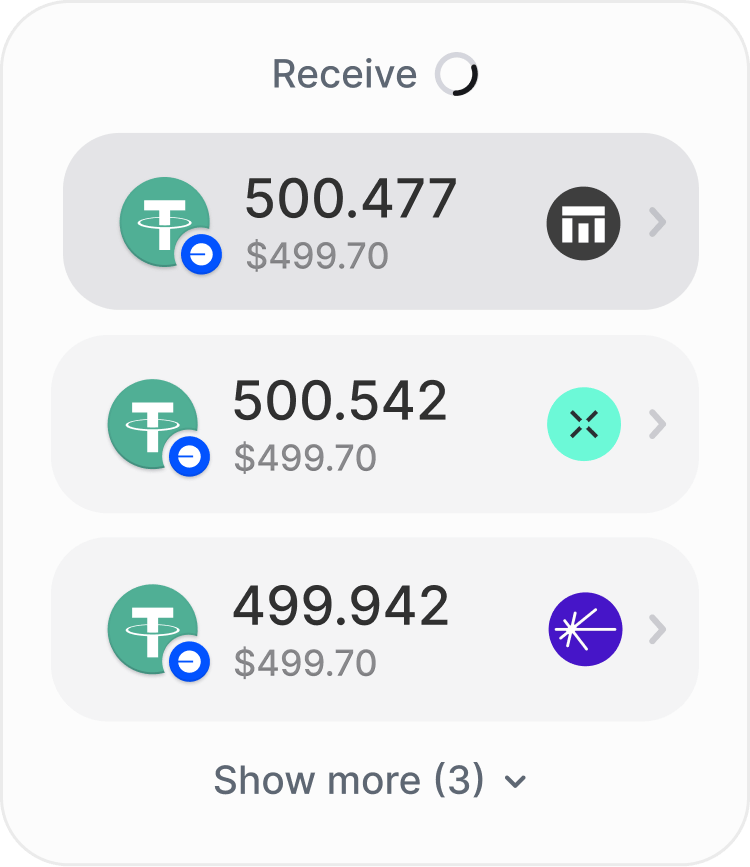The height and width of the screenshot is (867, 750).
Task: Expand the chevron on the 500.542 row
Action: 657,424
